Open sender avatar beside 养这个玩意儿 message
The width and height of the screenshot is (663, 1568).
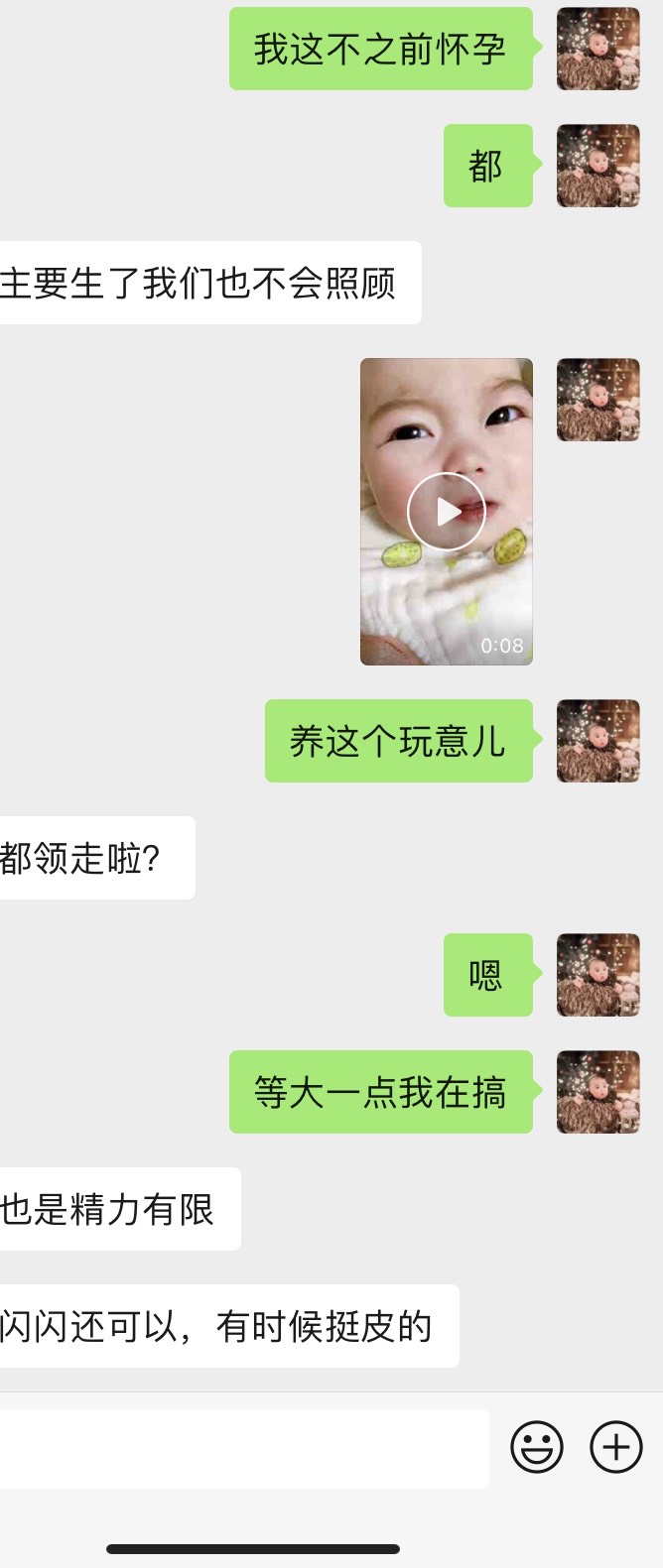pyautogui.click(x=597, y=741)
